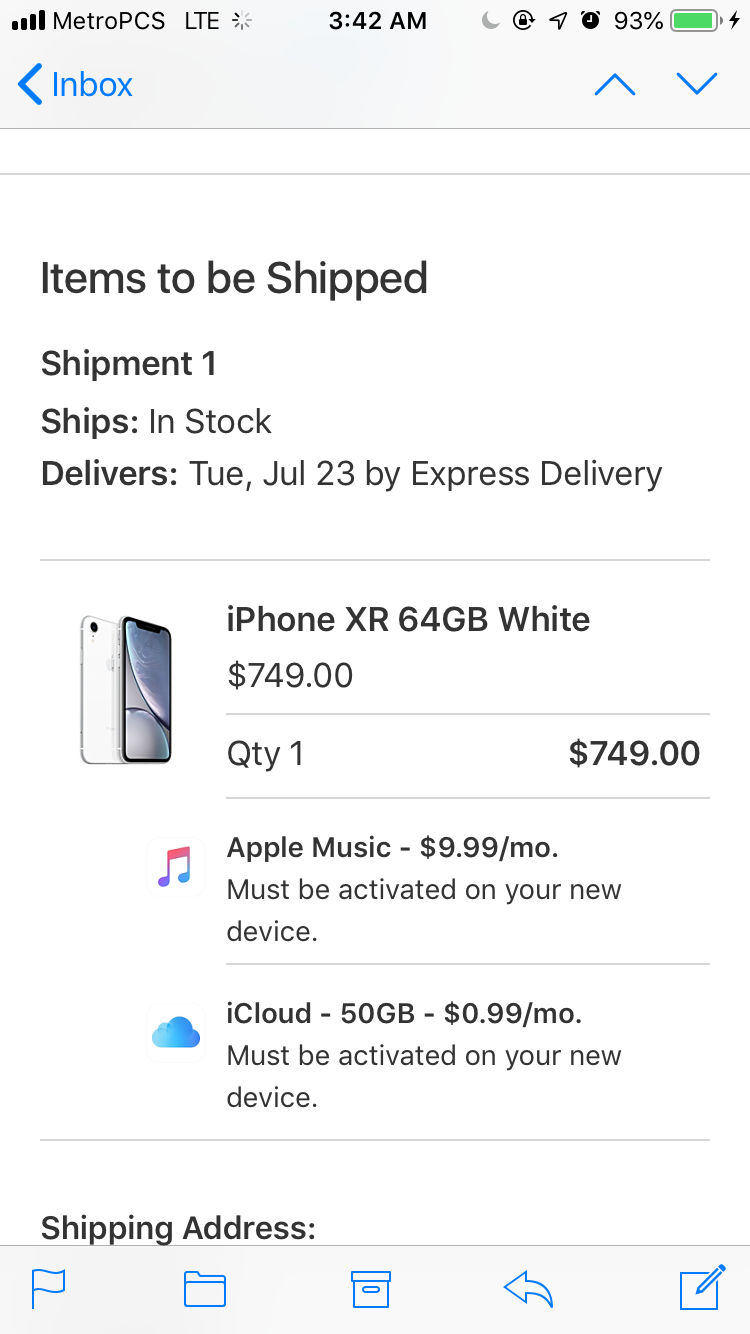
Task: Compose a new email
Action: (701, 1287)
